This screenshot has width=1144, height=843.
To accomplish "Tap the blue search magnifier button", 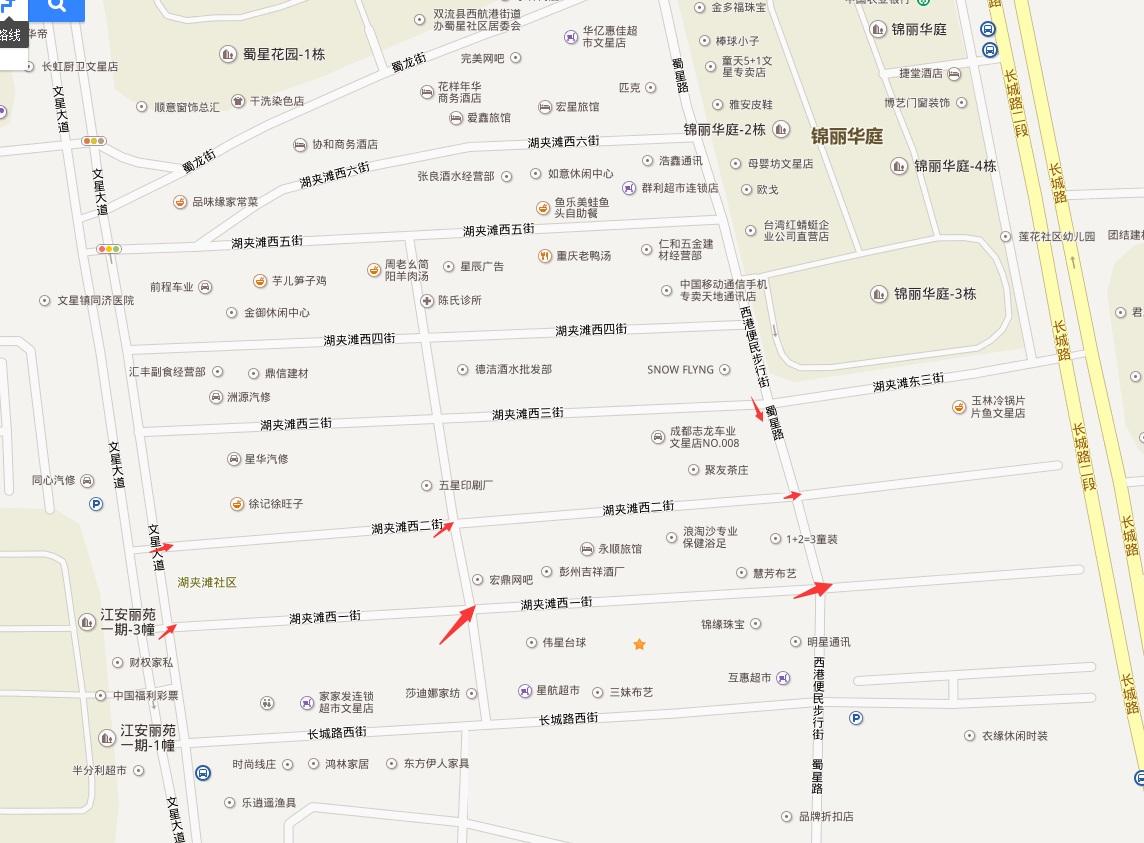I will [x=56, y=8].
